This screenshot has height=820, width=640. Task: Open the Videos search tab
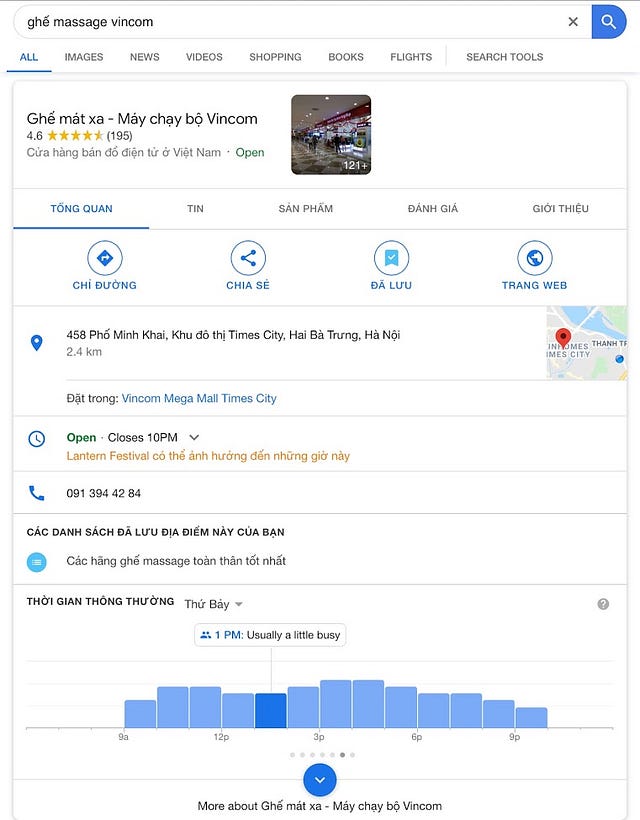[x=204, y=57]
